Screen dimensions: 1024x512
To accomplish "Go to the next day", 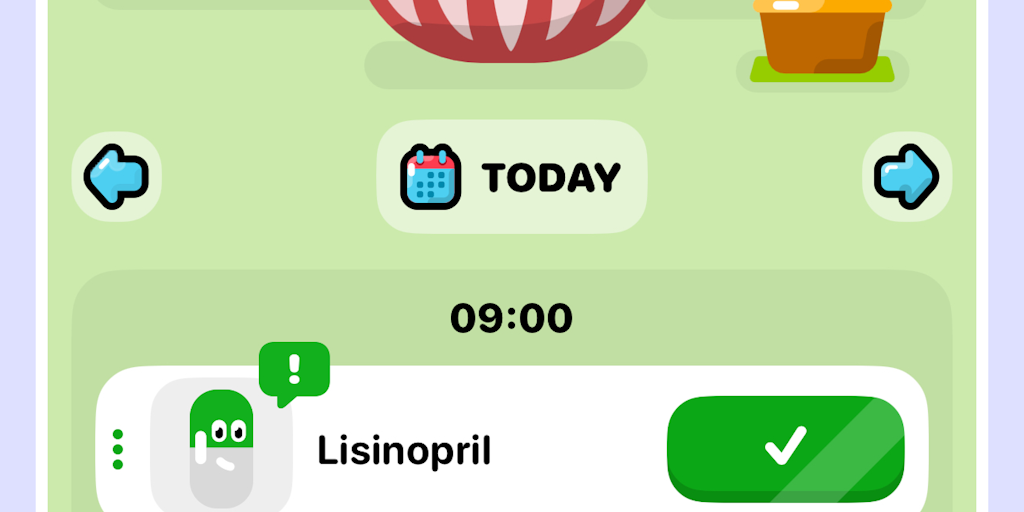I will [906, 177].
